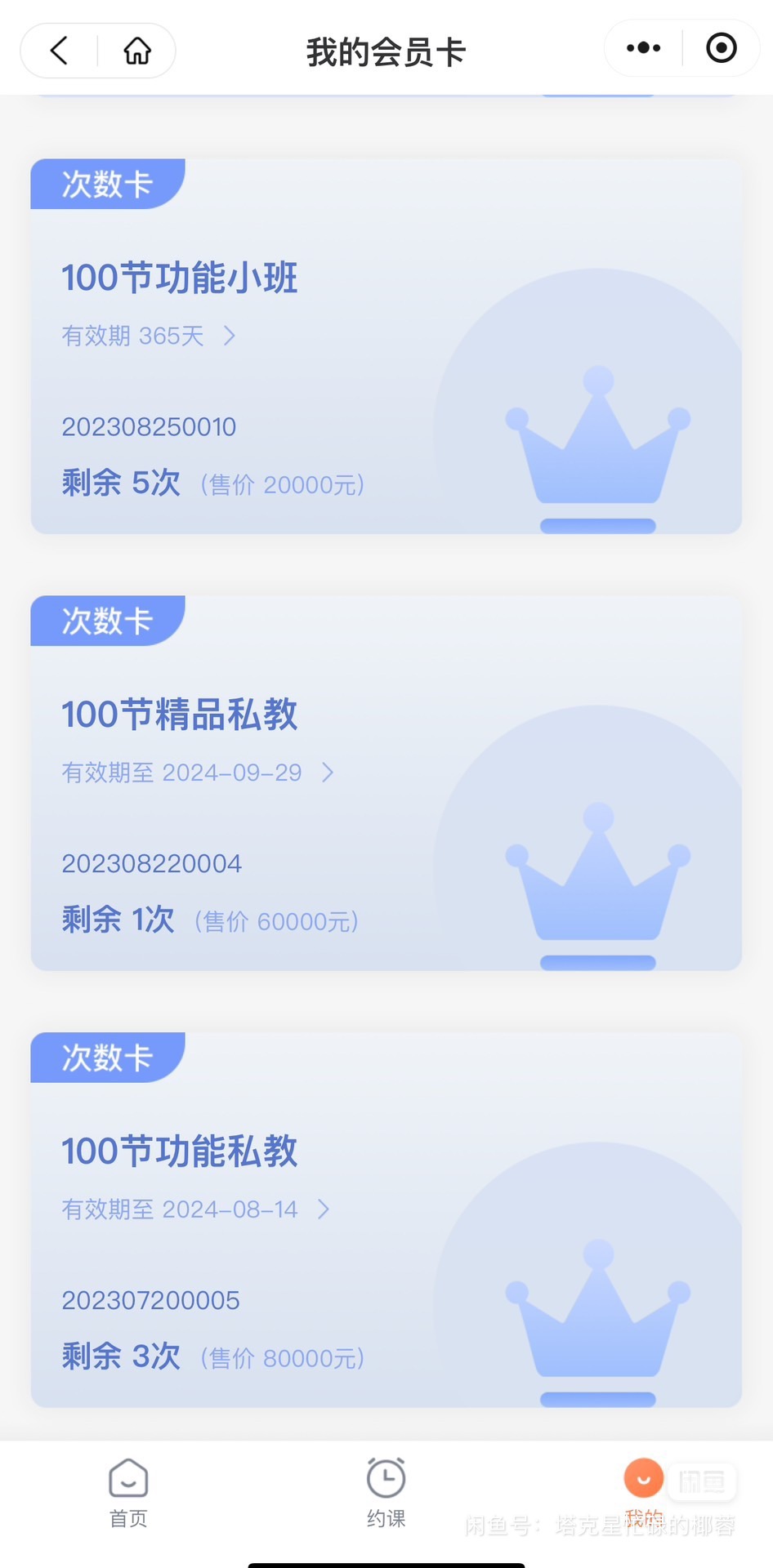Close the mini program via the circle icon

pyautogui.click(x=721, y=48)
